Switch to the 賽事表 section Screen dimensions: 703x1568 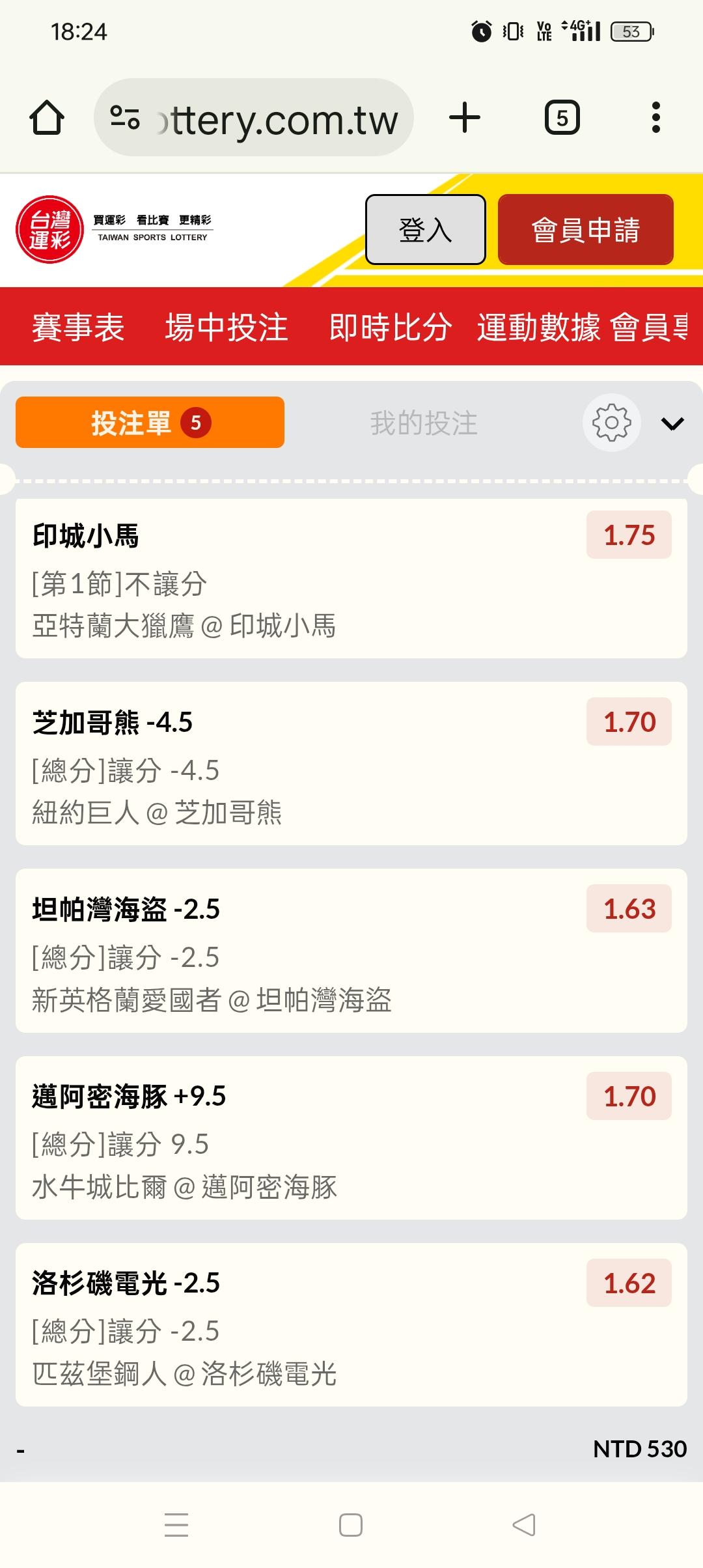pyautogui.click(x=78, y=327)
